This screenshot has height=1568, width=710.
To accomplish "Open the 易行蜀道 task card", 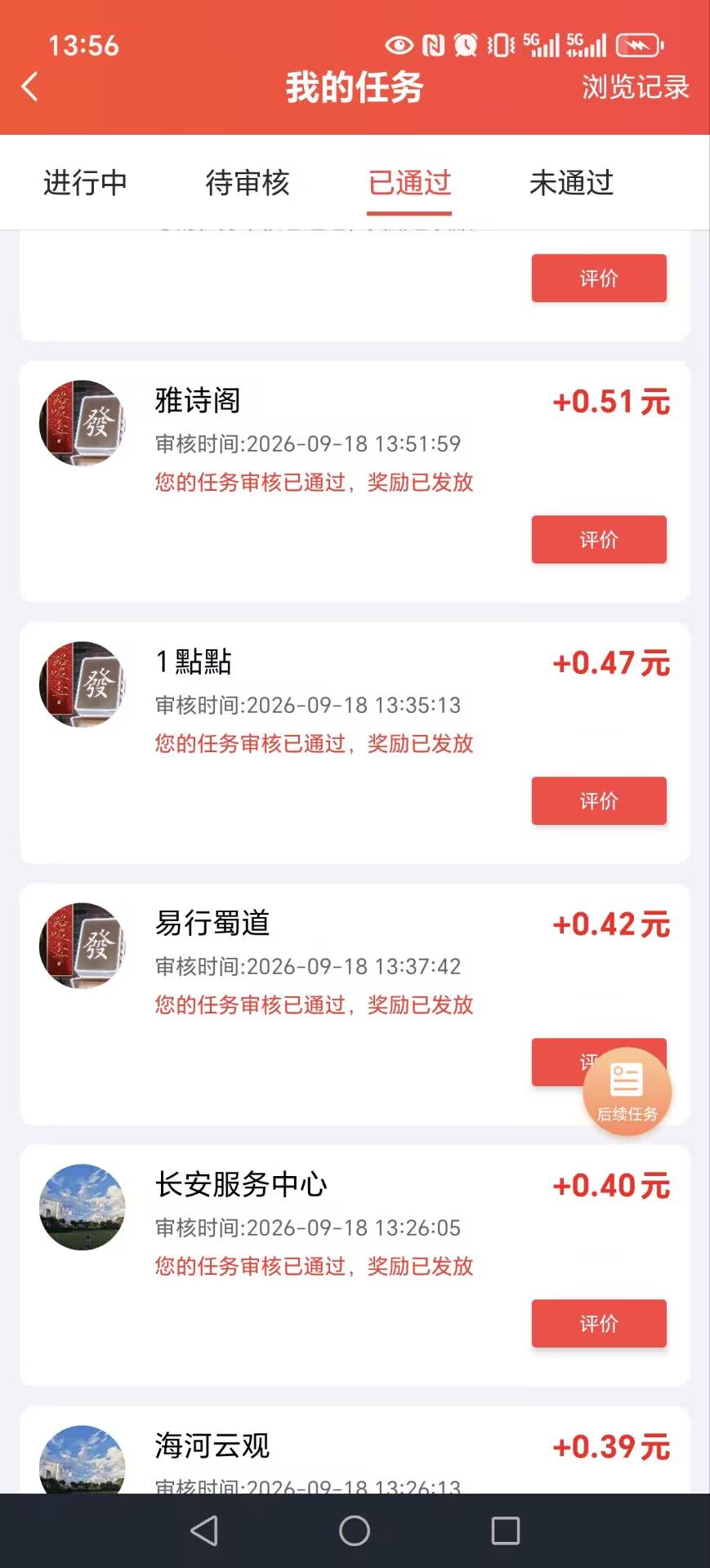I will coord(355,1004).
